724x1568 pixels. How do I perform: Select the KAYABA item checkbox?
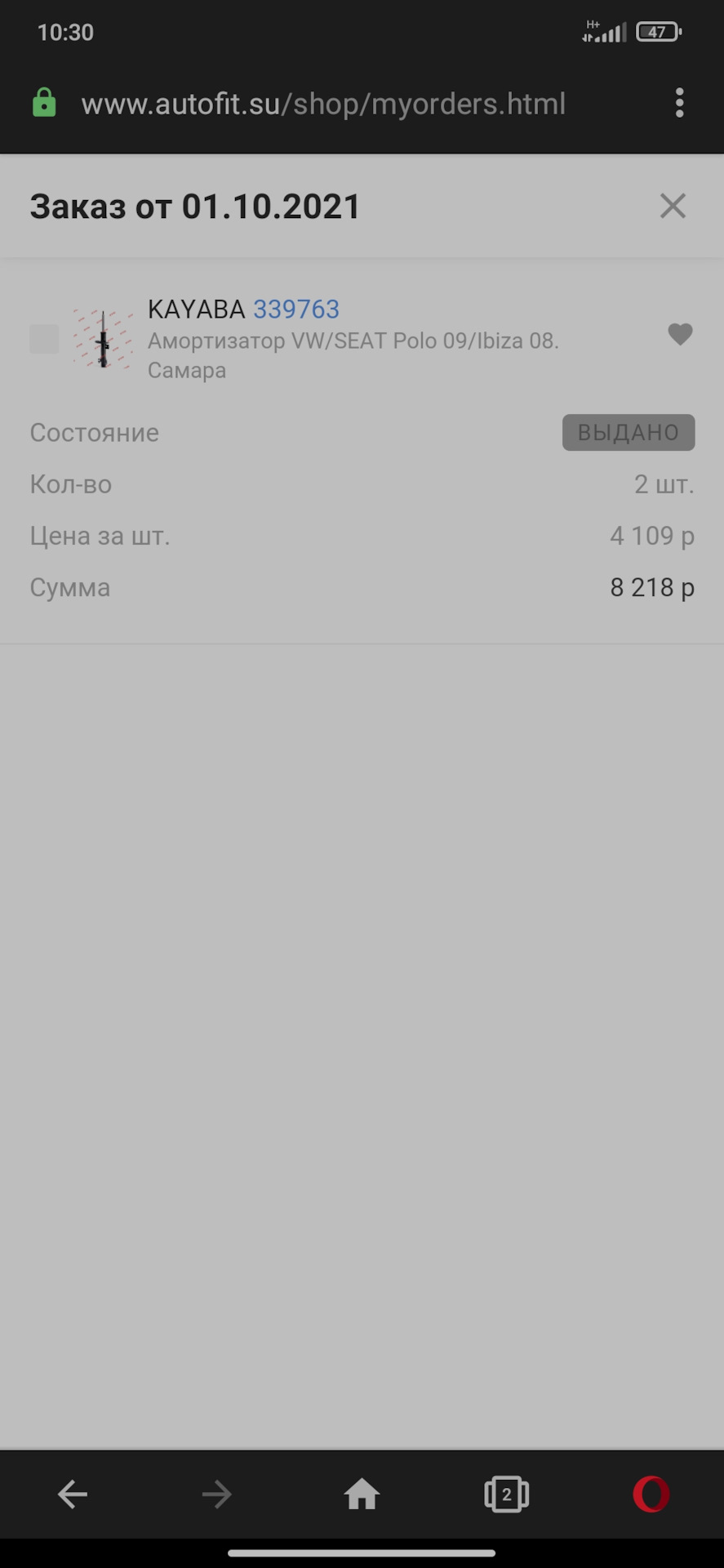[x=44, y=339]
